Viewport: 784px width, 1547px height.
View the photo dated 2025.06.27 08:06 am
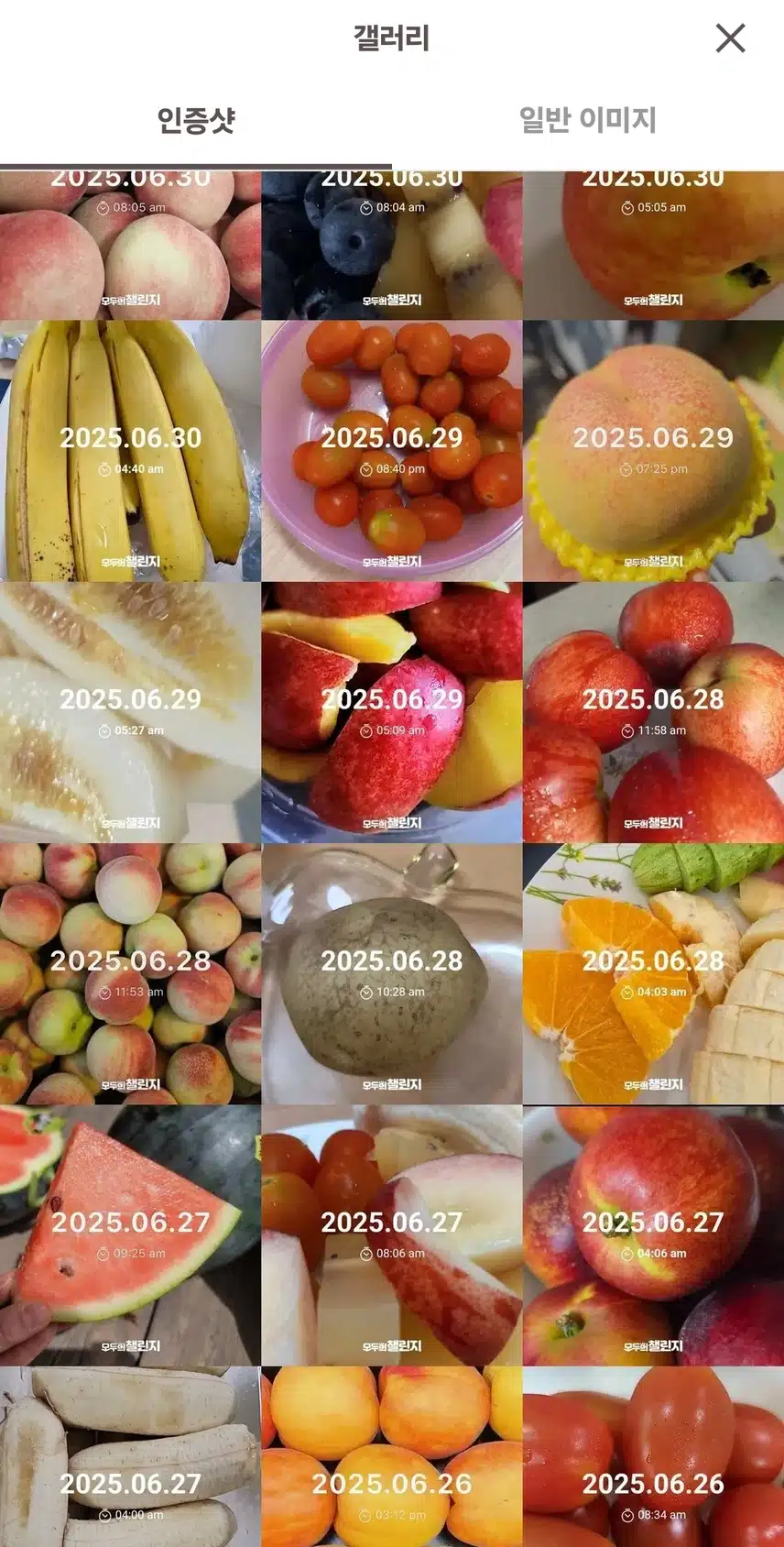coord(392,1235)
